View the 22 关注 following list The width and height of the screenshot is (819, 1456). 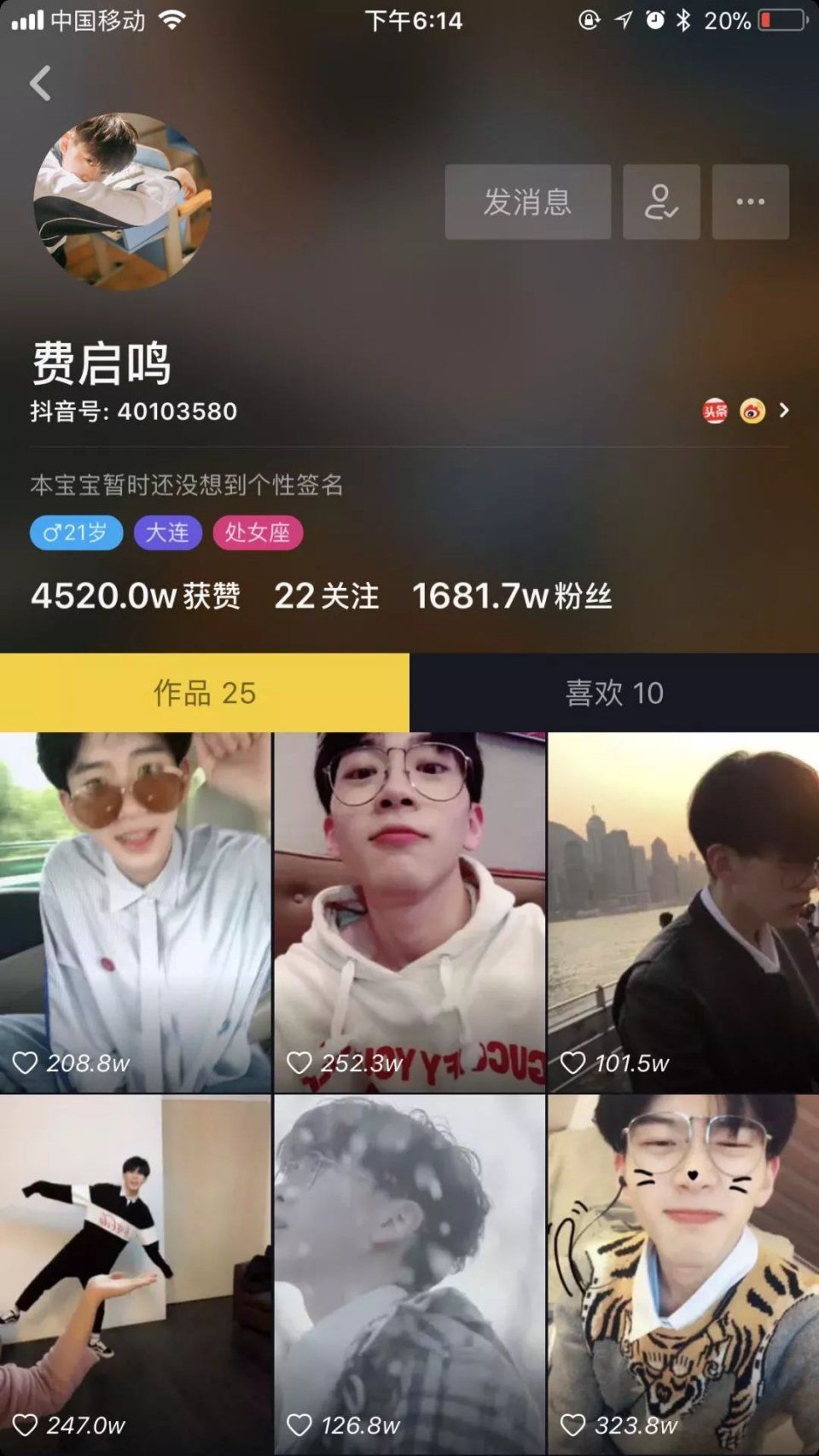click(x=326, y=596)
